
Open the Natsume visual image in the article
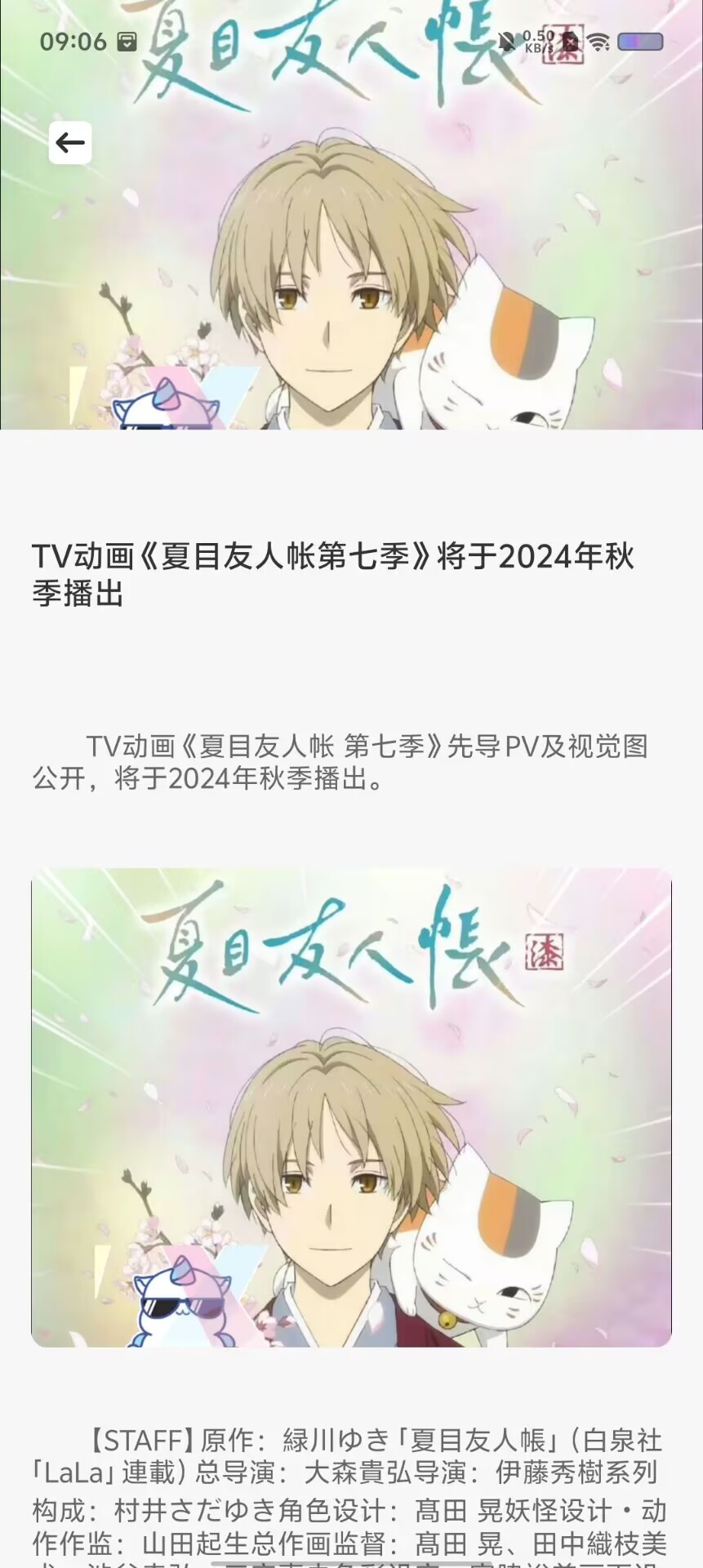coord(351,1107)
